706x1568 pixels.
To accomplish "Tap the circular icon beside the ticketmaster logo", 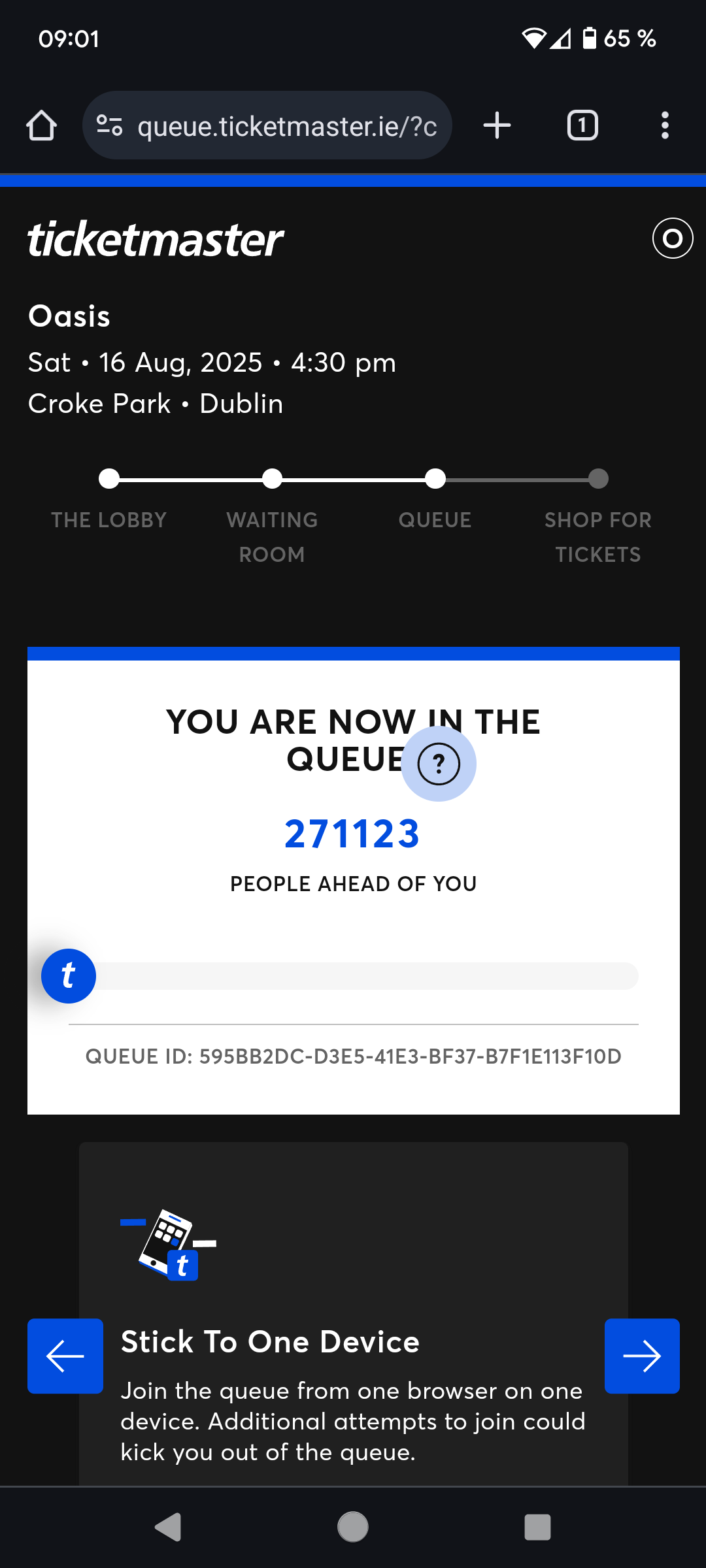I will (672, 238).
